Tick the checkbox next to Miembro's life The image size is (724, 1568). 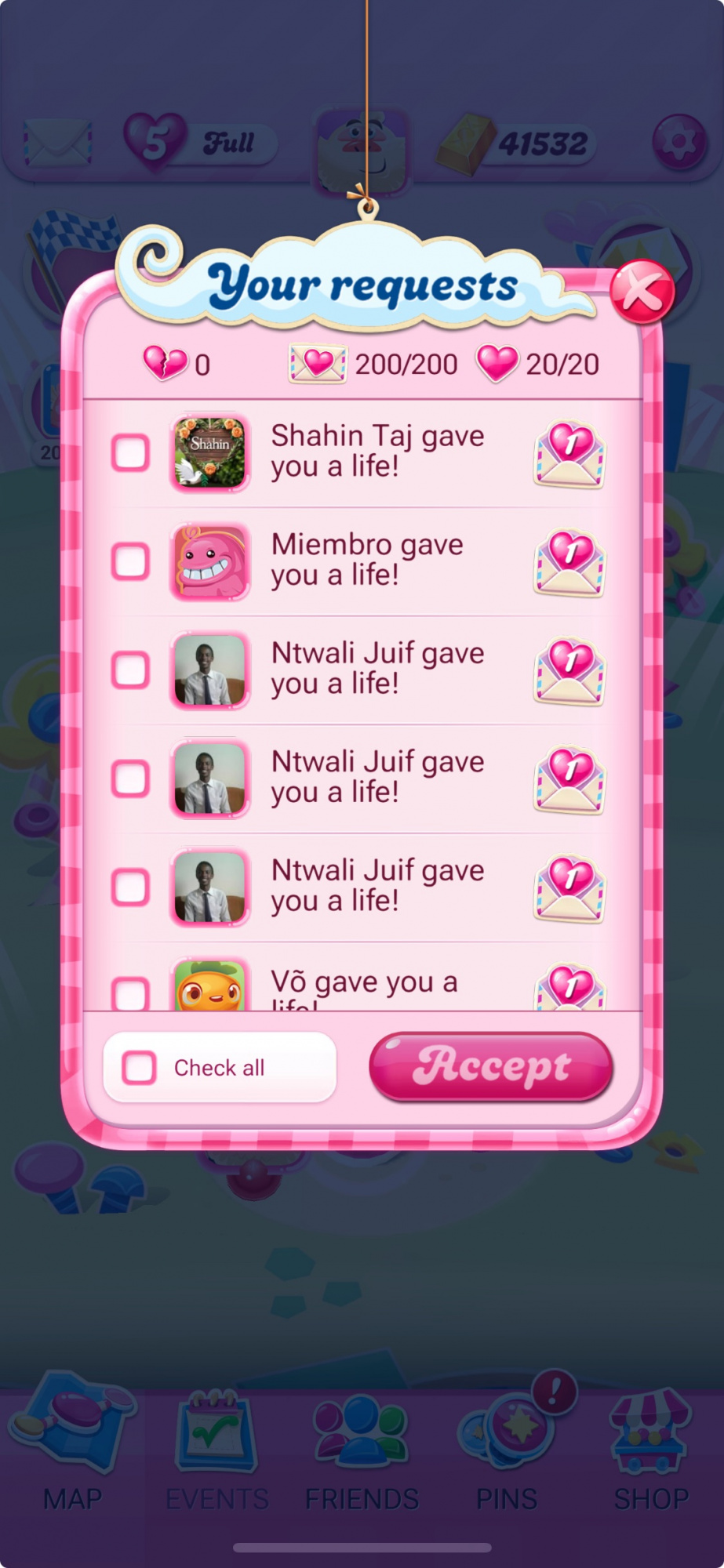point(131,561)
